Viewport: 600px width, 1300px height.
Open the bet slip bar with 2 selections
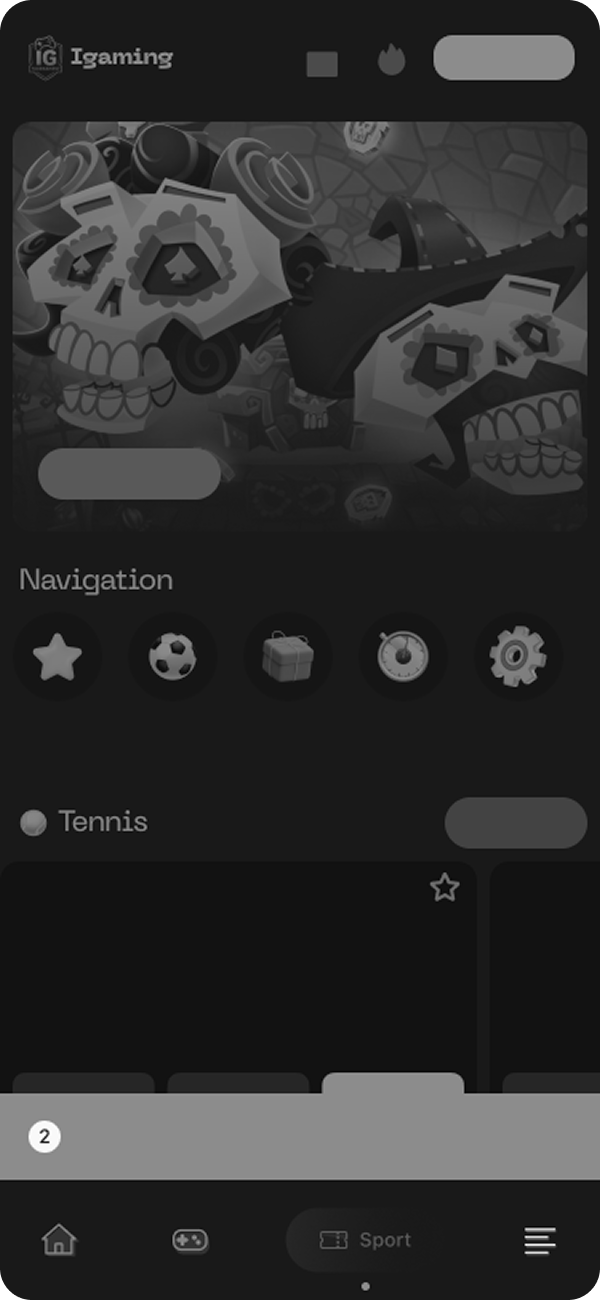[300, 1137]
